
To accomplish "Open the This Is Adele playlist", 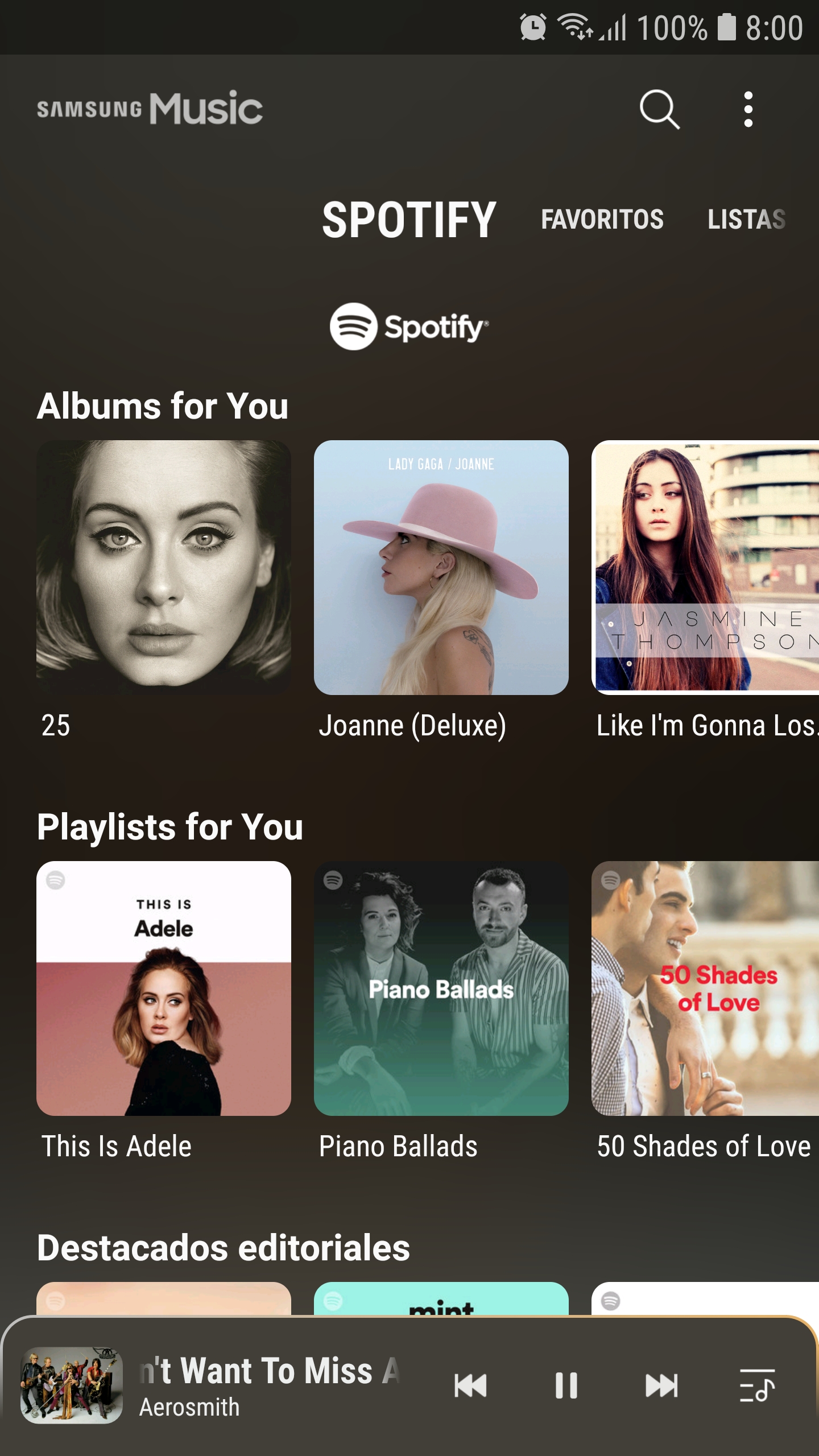I will tap(164, 988).
